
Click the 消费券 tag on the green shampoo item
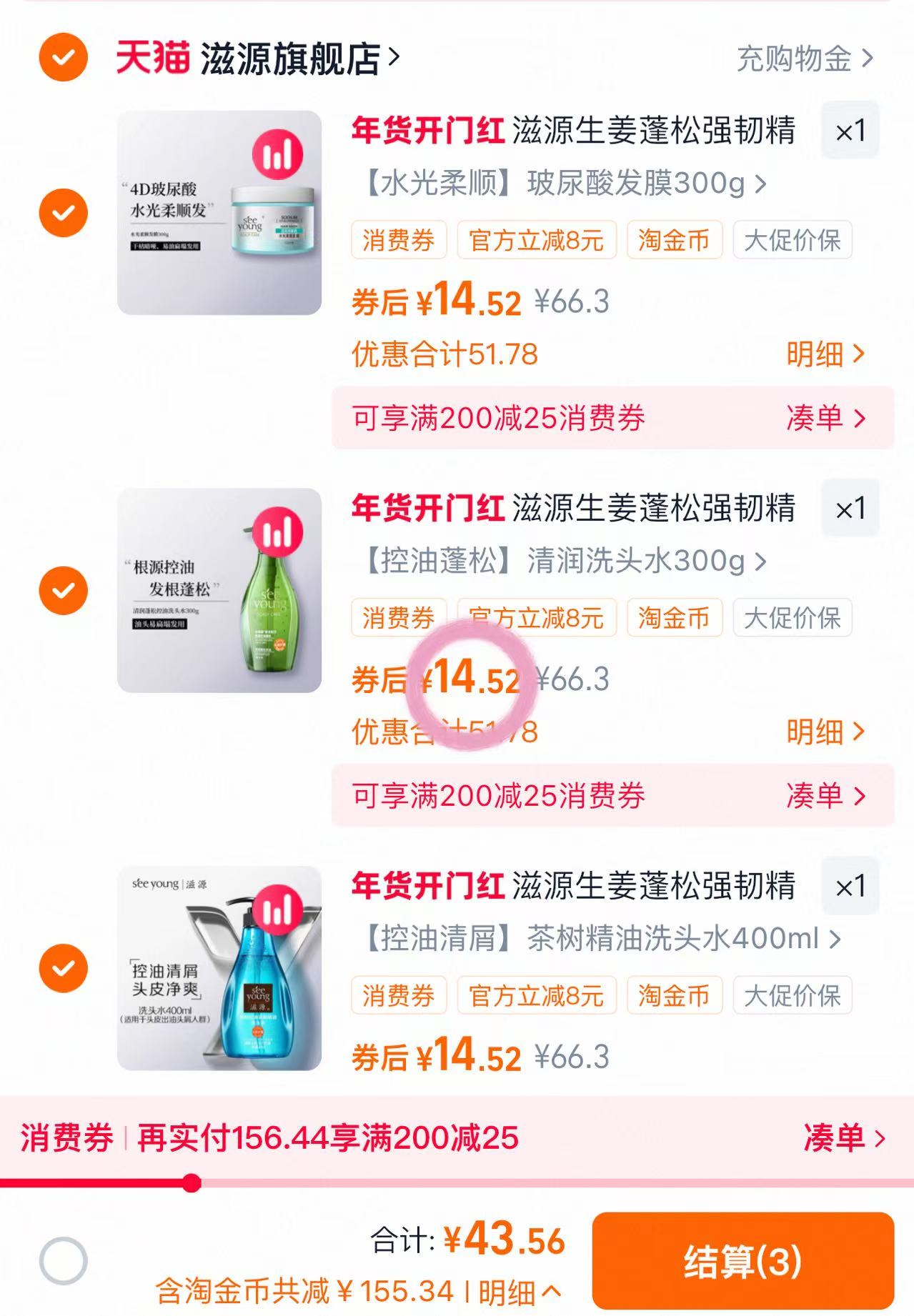click(399, 619)
